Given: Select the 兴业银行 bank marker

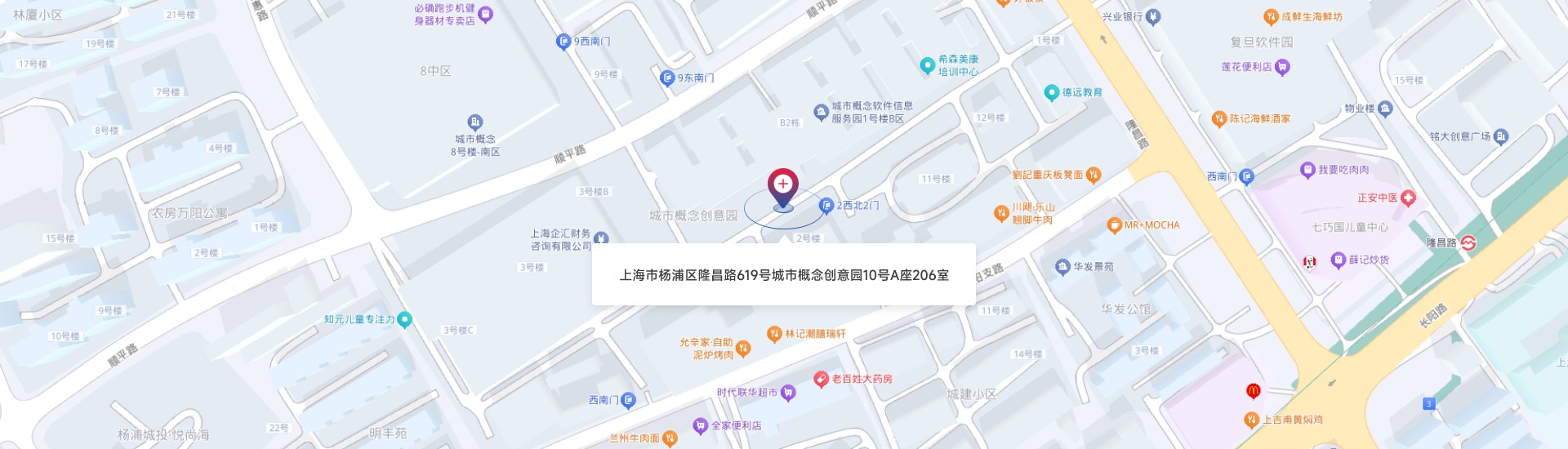Looking at the screenshot, I should coord(1152,16).
